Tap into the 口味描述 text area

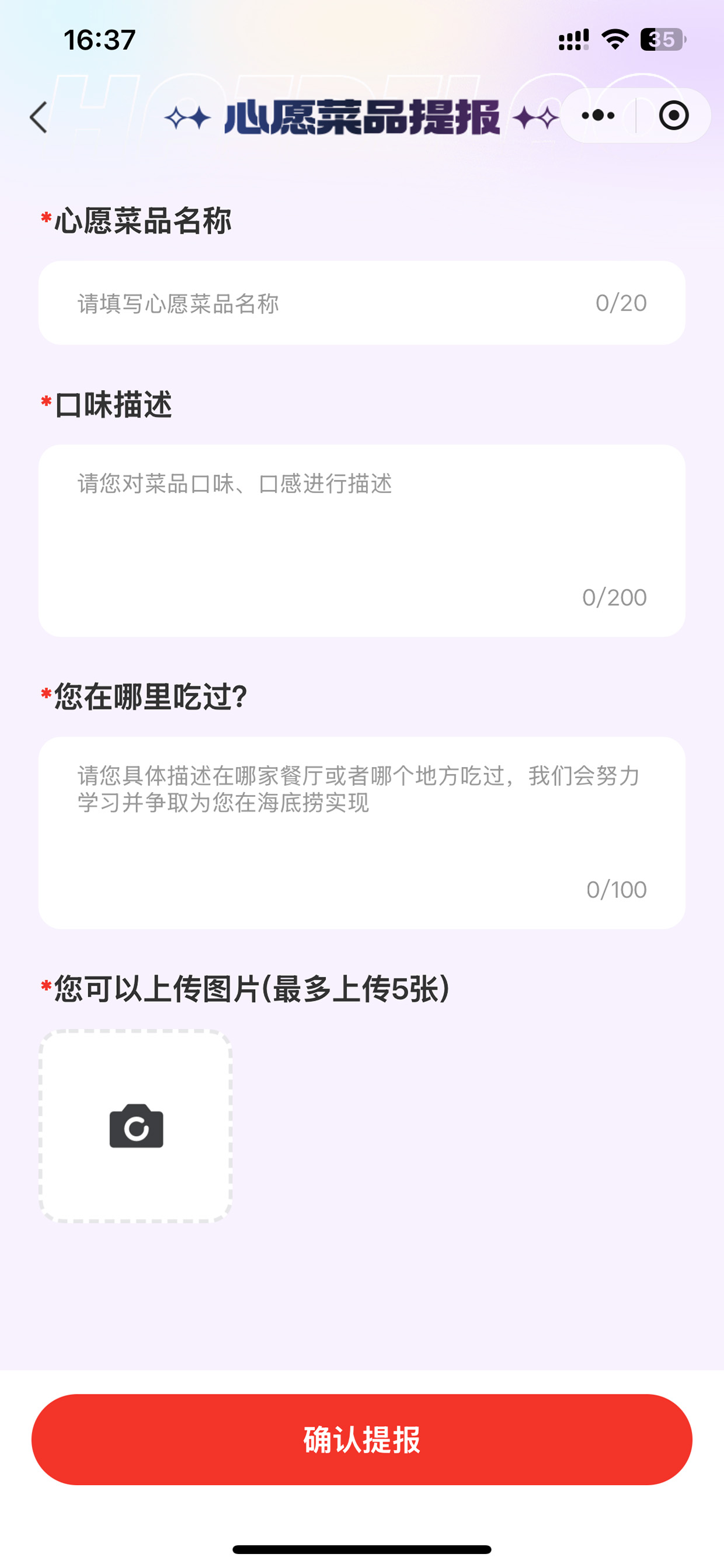click(x=362, y=540)
